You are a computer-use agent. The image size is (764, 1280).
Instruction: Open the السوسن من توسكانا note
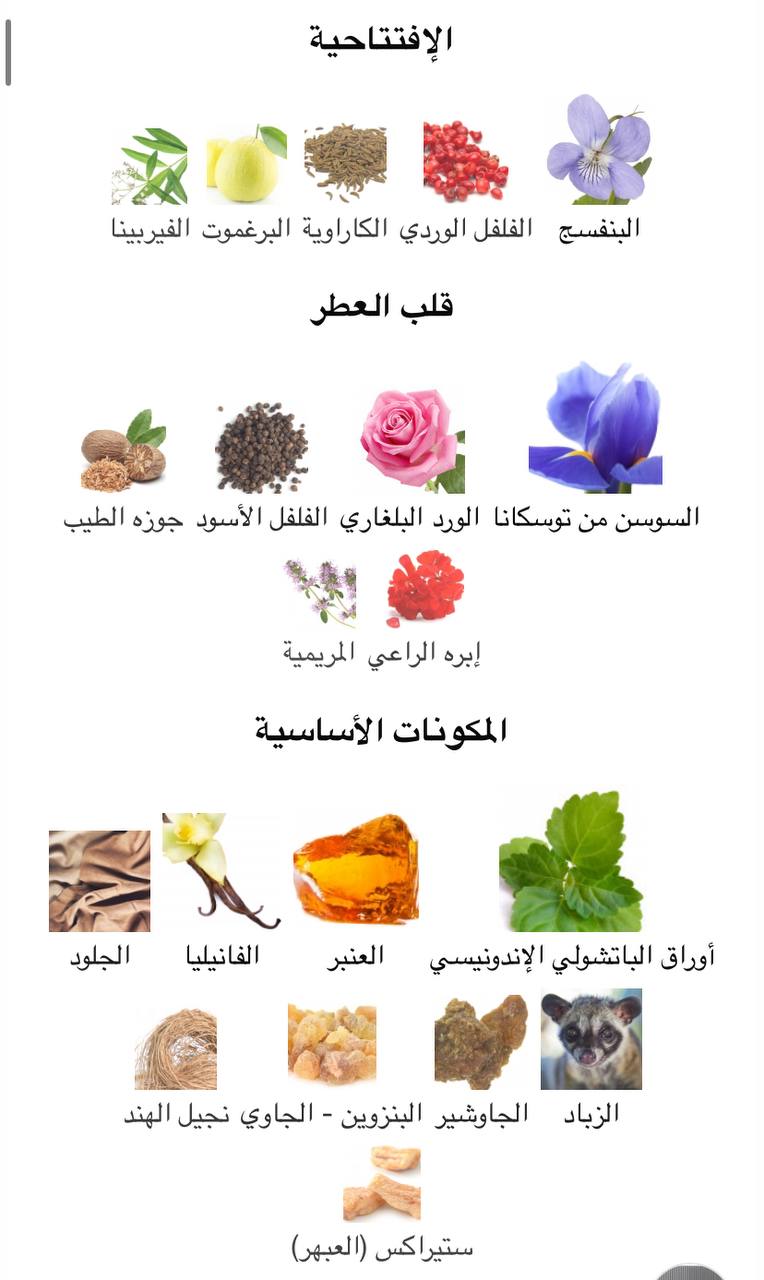tap(596, 429)
